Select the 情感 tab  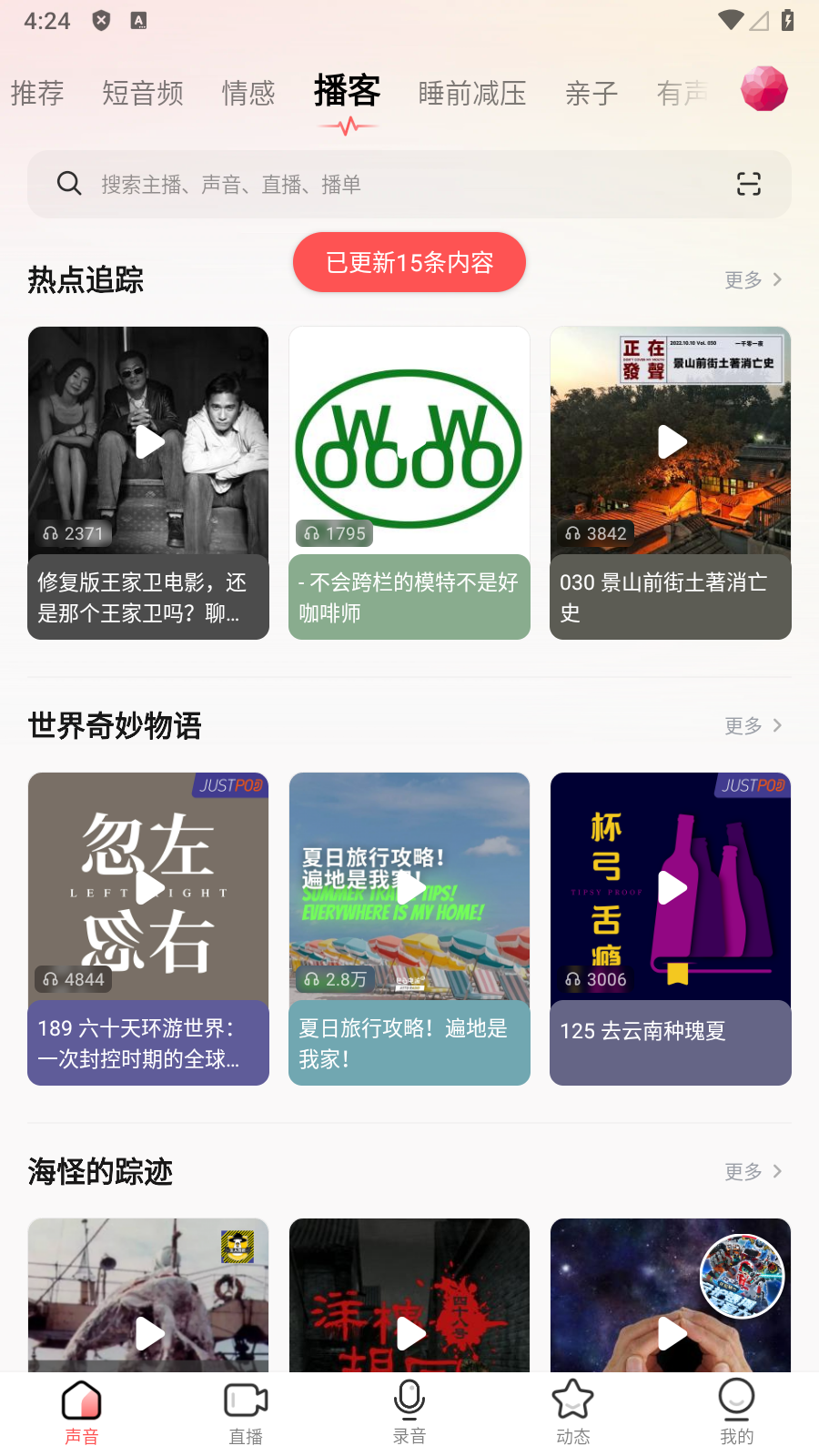coord(248,93)
